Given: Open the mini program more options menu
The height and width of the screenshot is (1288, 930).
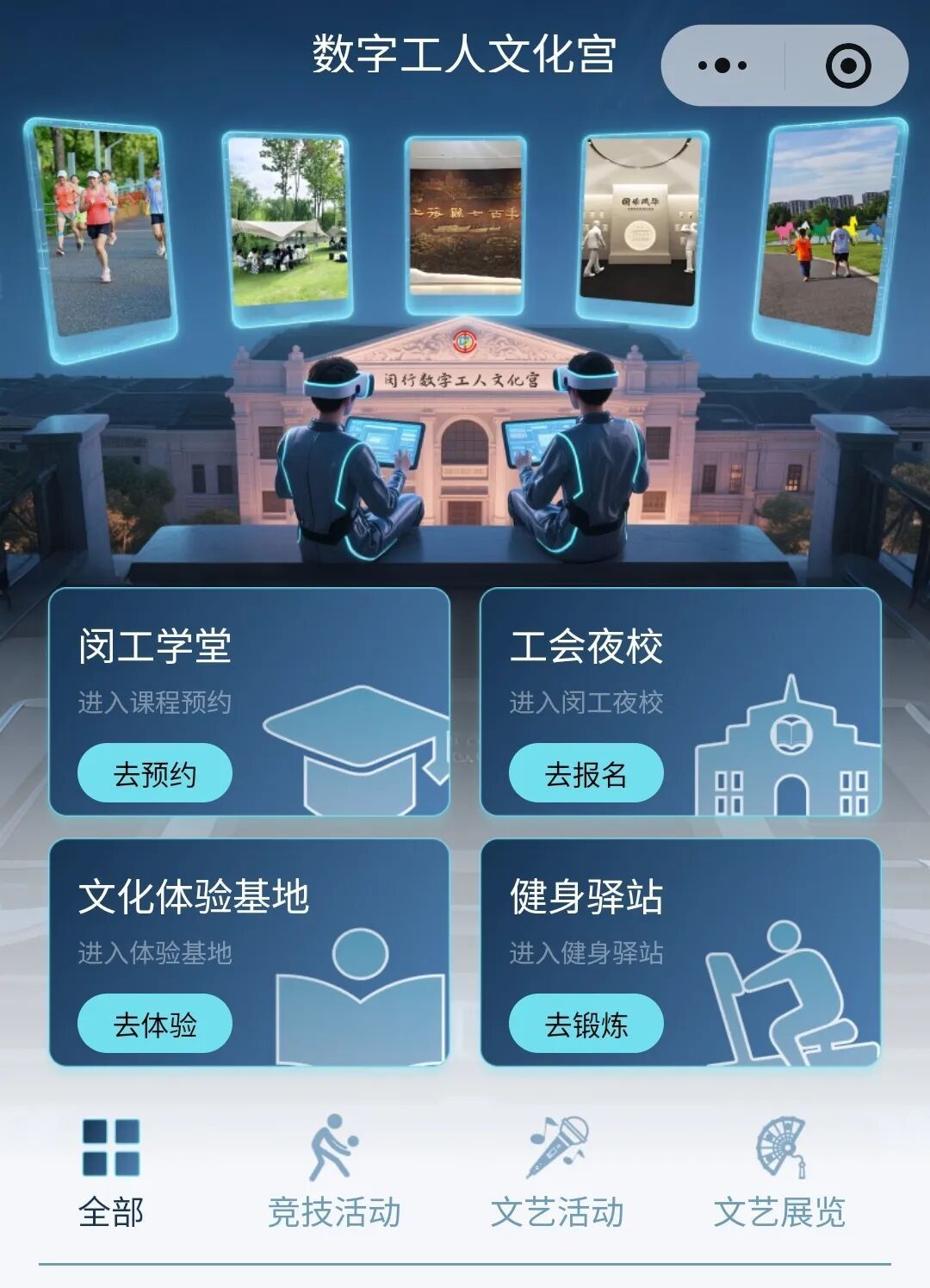Looking at the screenshot, I should pyautogui.click(x=722, y=65).
